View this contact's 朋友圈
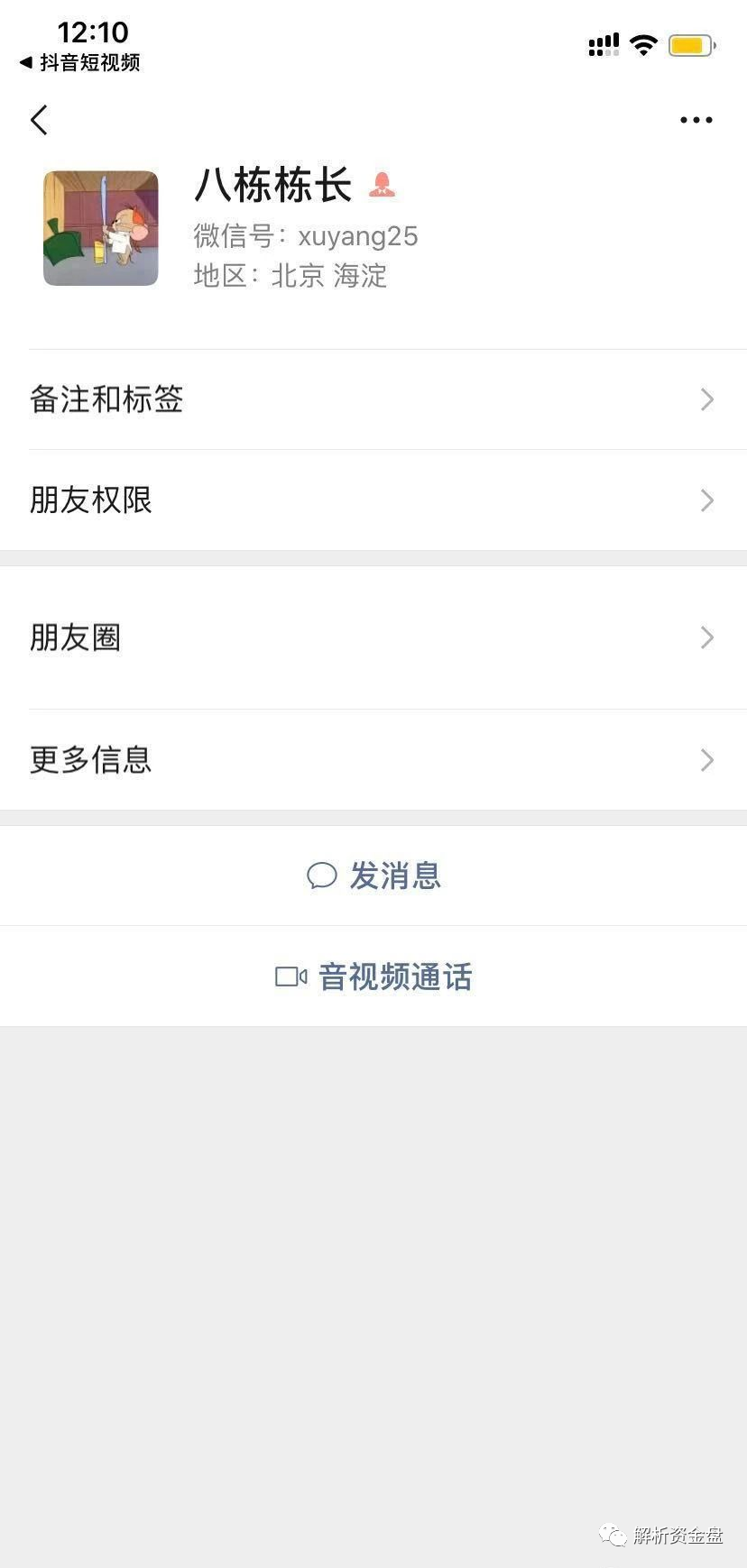This screenshot has width=747, height=1568. 373,637
